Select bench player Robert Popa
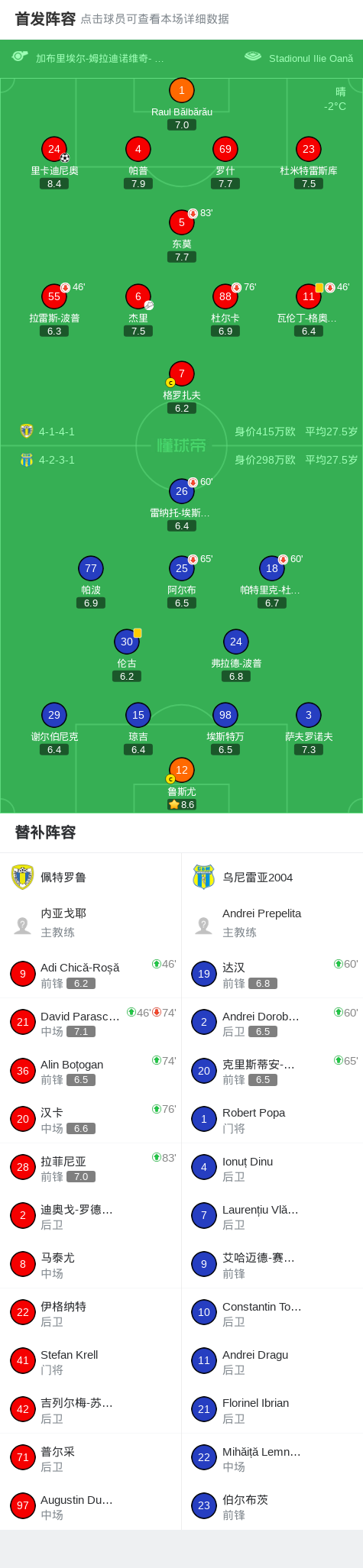Image resolution: width=363 pixels, height=1568 pixels. tap(272, 1119)
